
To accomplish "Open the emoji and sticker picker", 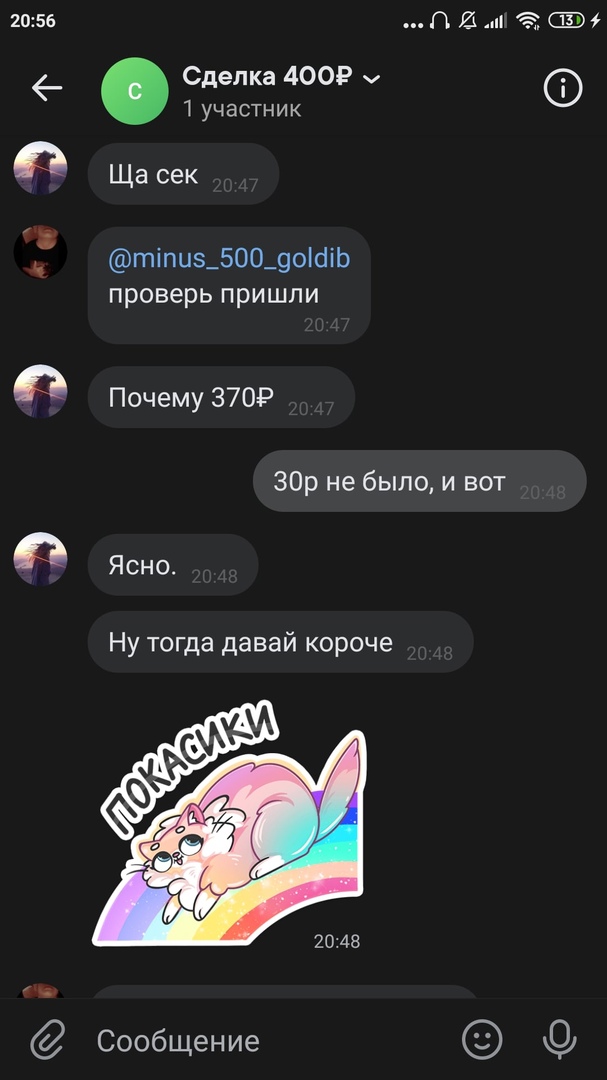I will point(482,1040).
